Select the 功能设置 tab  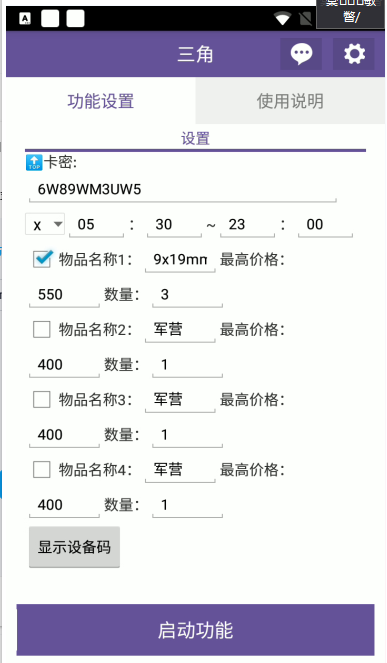101,101
